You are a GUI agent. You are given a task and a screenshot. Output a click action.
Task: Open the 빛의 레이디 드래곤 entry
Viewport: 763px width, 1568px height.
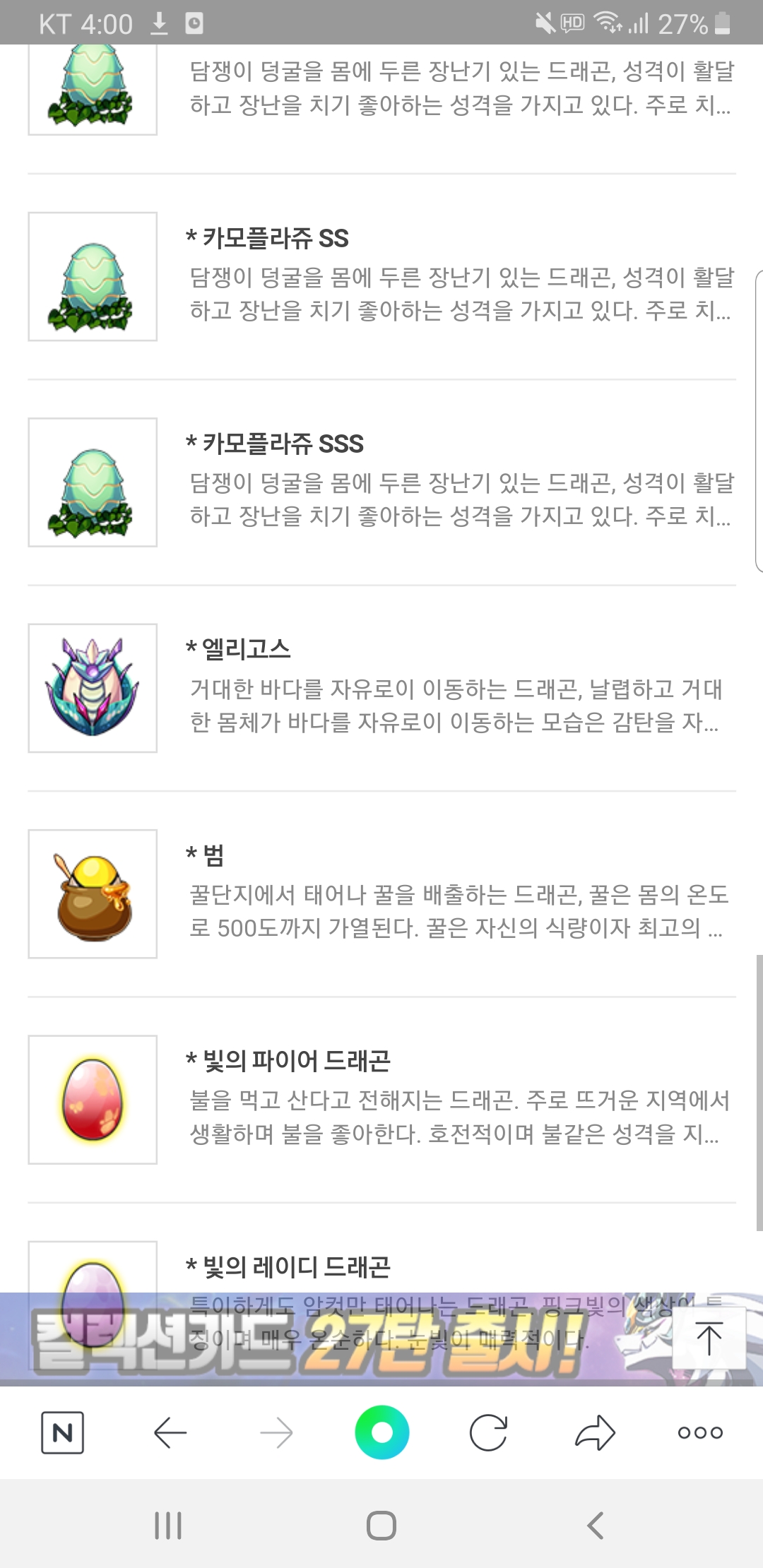coord(295,1267)
